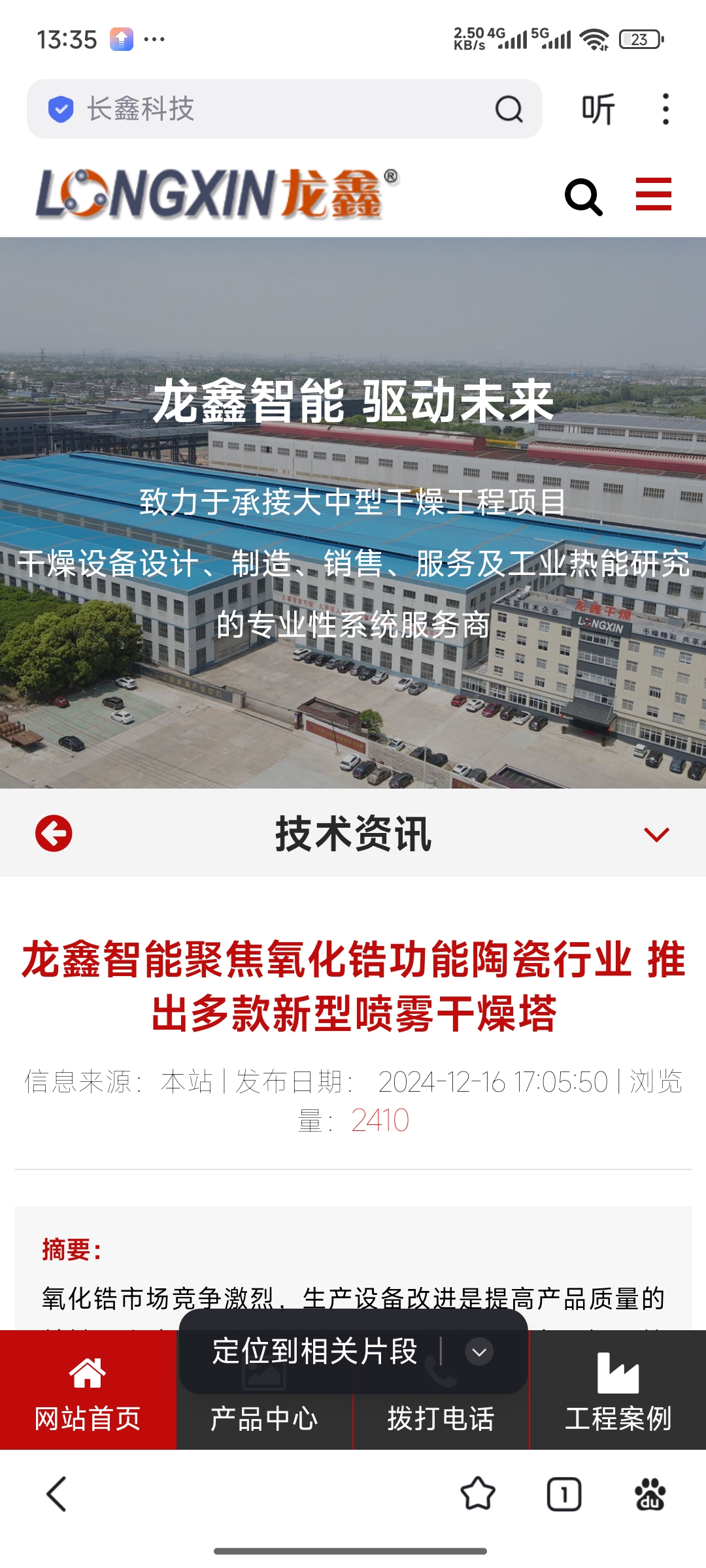Expand the 技术资讯 dropdown chevron
706x1568 pixels.
click(656, 834)
